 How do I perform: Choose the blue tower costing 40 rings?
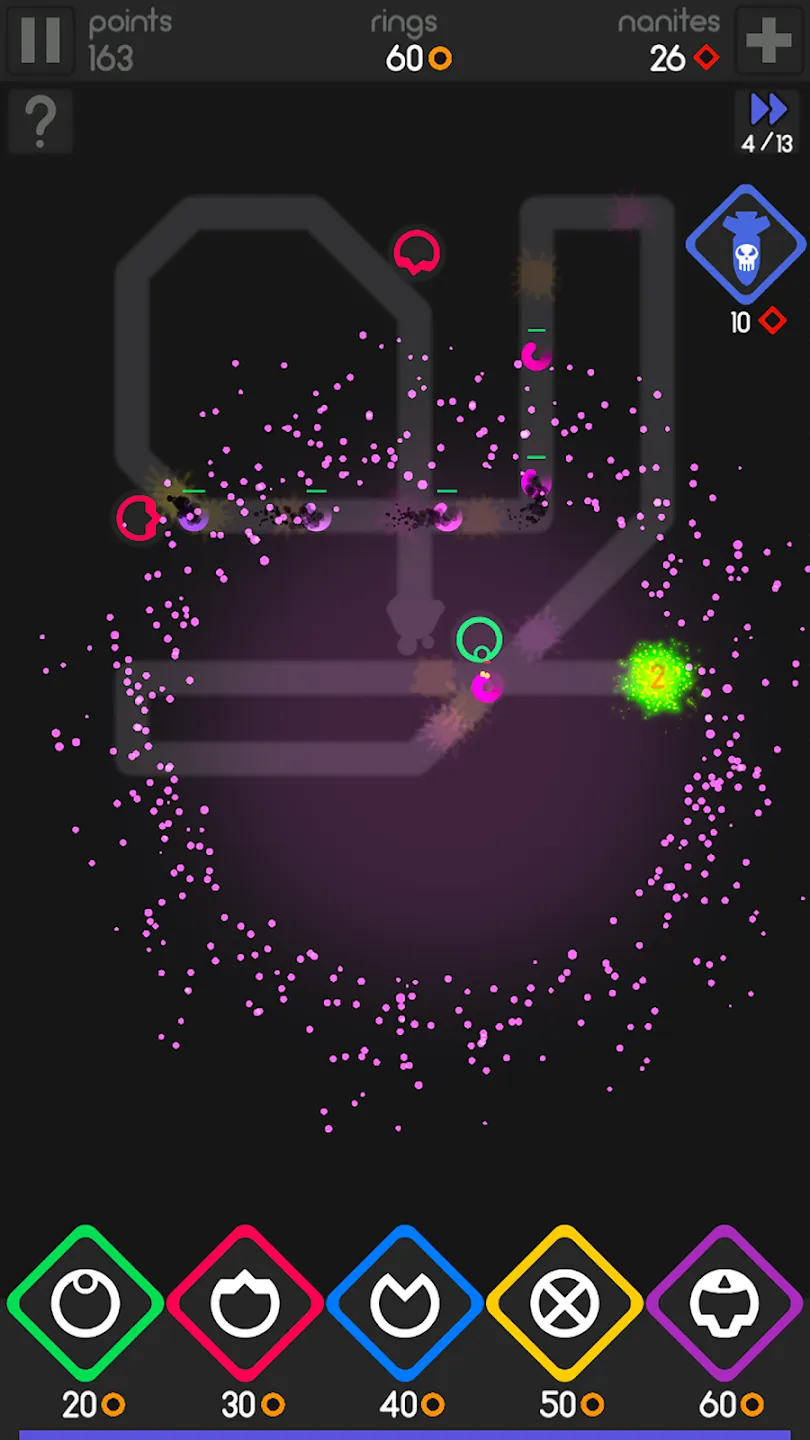pyautogui.click(x=405, y=1304)
